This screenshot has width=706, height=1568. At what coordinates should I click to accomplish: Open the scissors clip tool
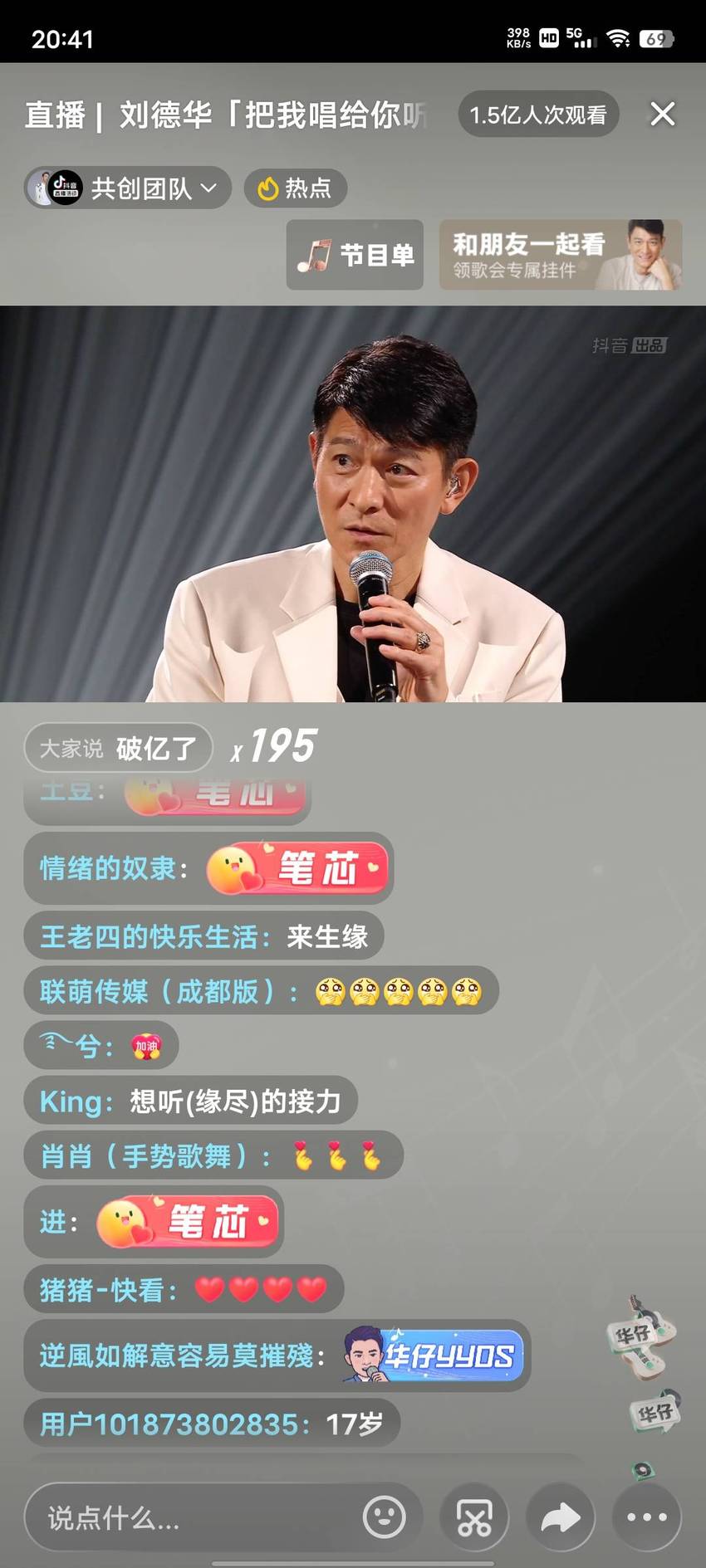coord(474,1518)
